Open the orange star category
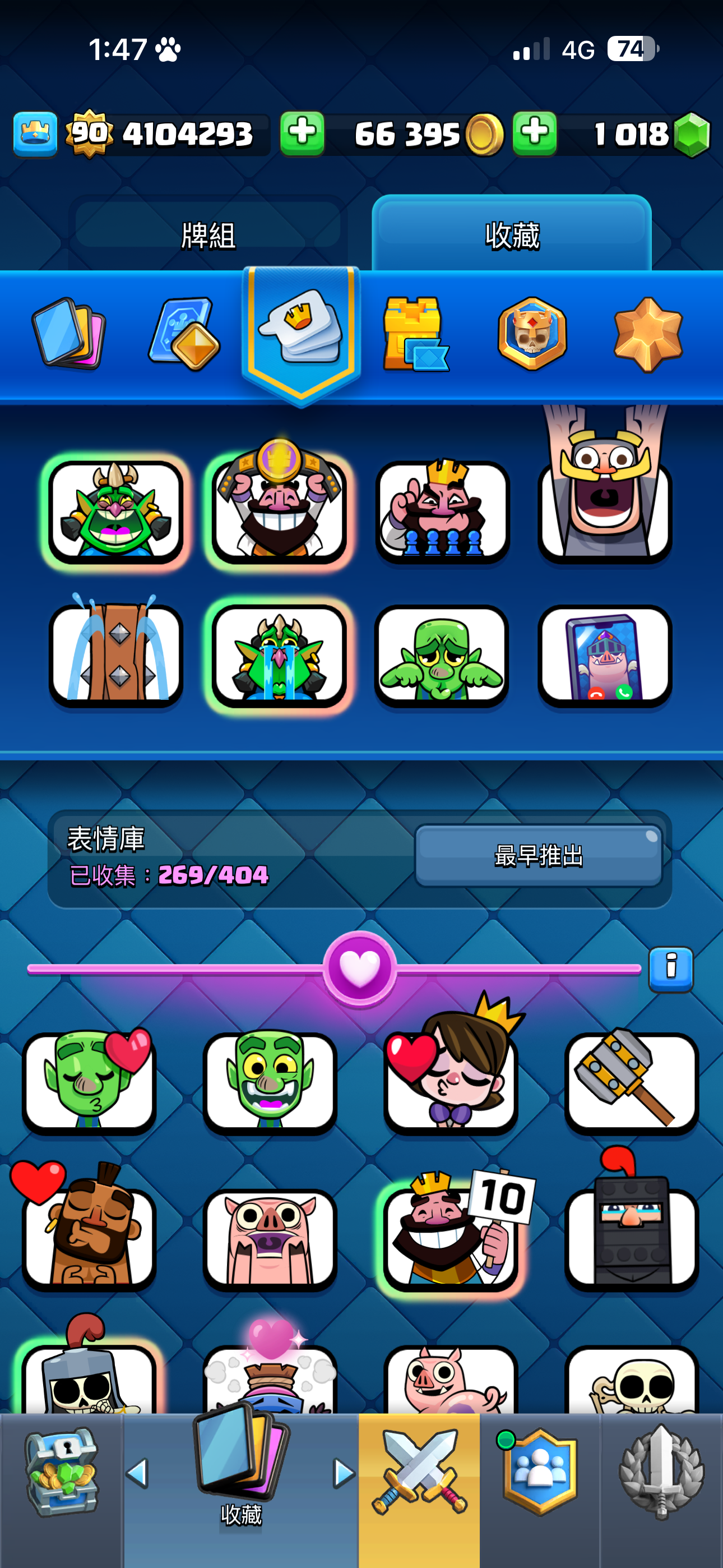 pos(647,334)
